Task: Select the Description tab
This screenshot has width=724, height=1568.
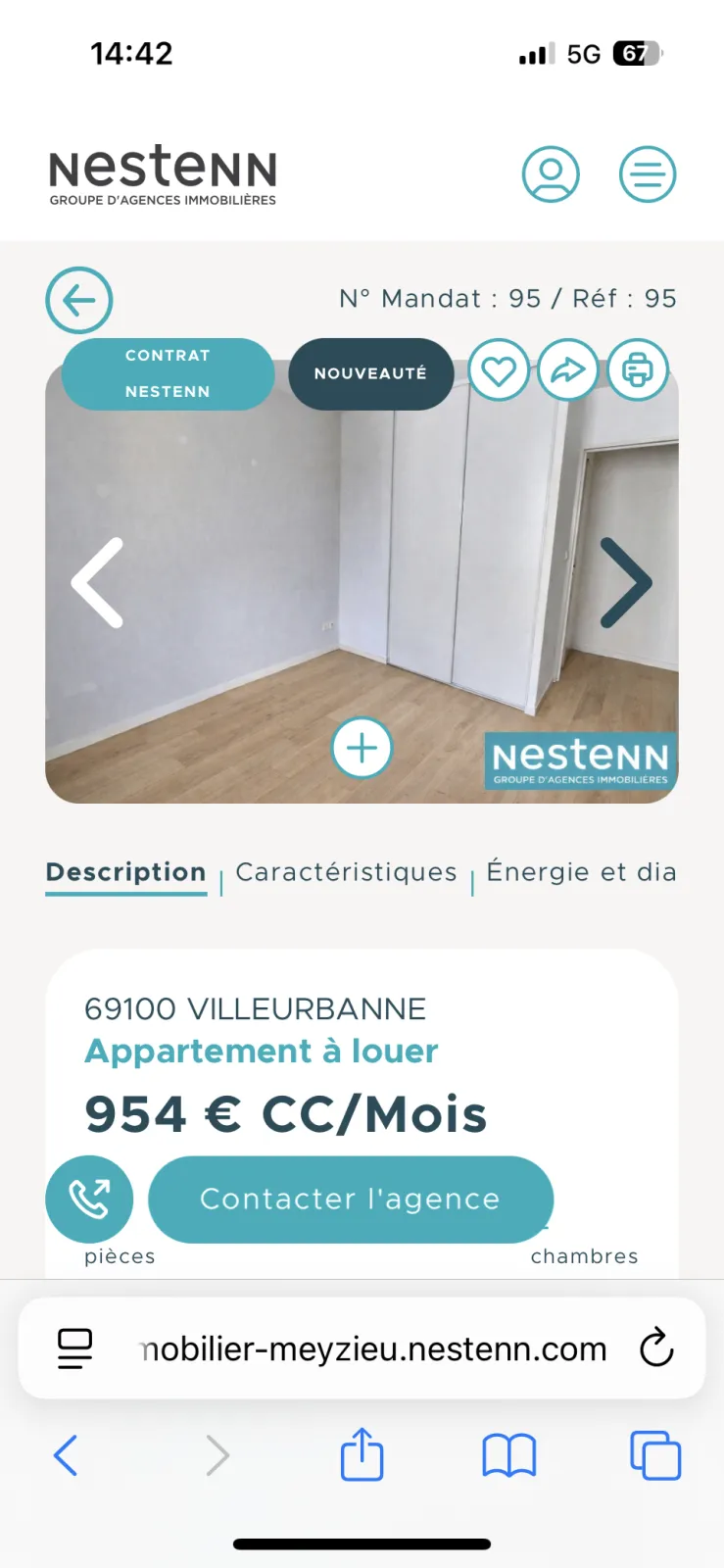Action: tap(125, 872)
